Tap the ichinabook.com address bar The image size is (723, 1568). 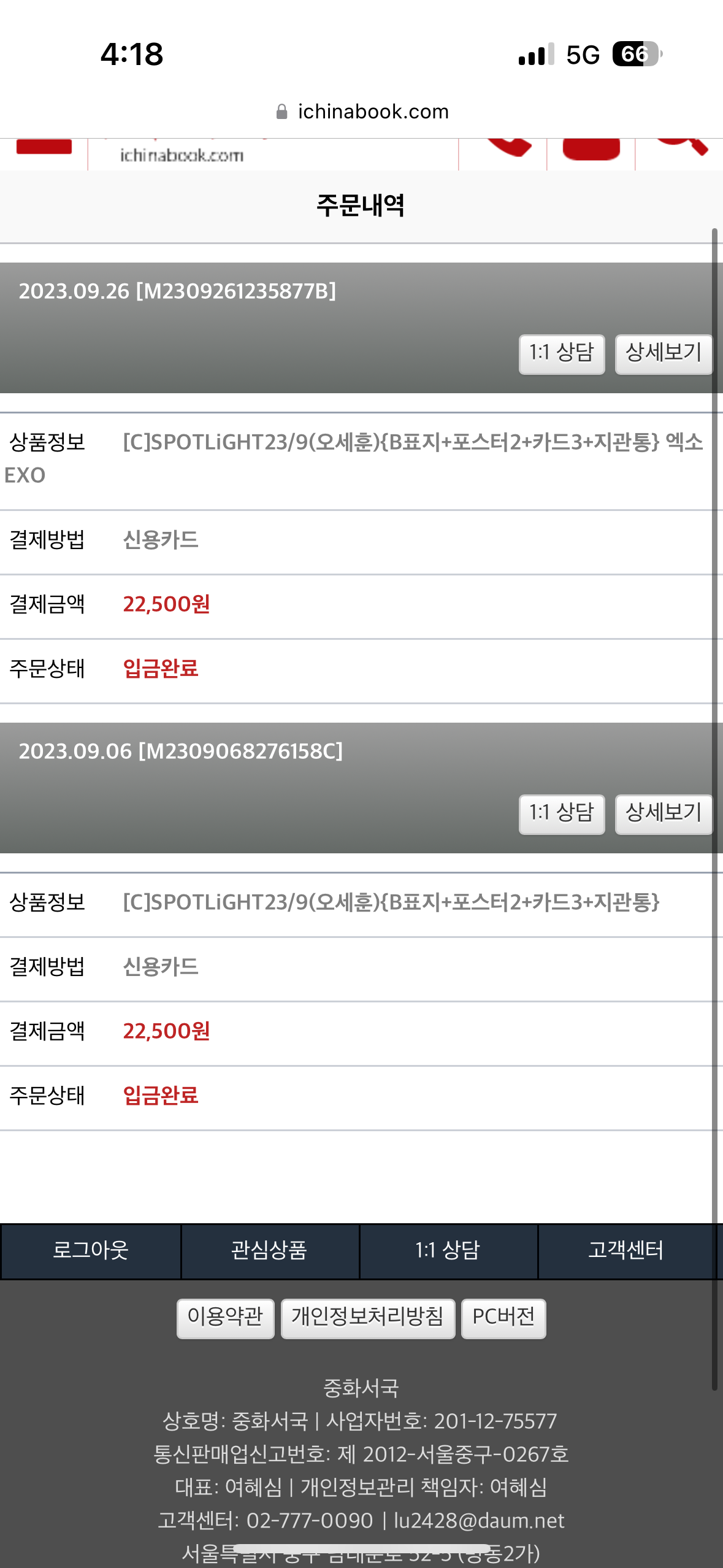[x=362, y=112]
